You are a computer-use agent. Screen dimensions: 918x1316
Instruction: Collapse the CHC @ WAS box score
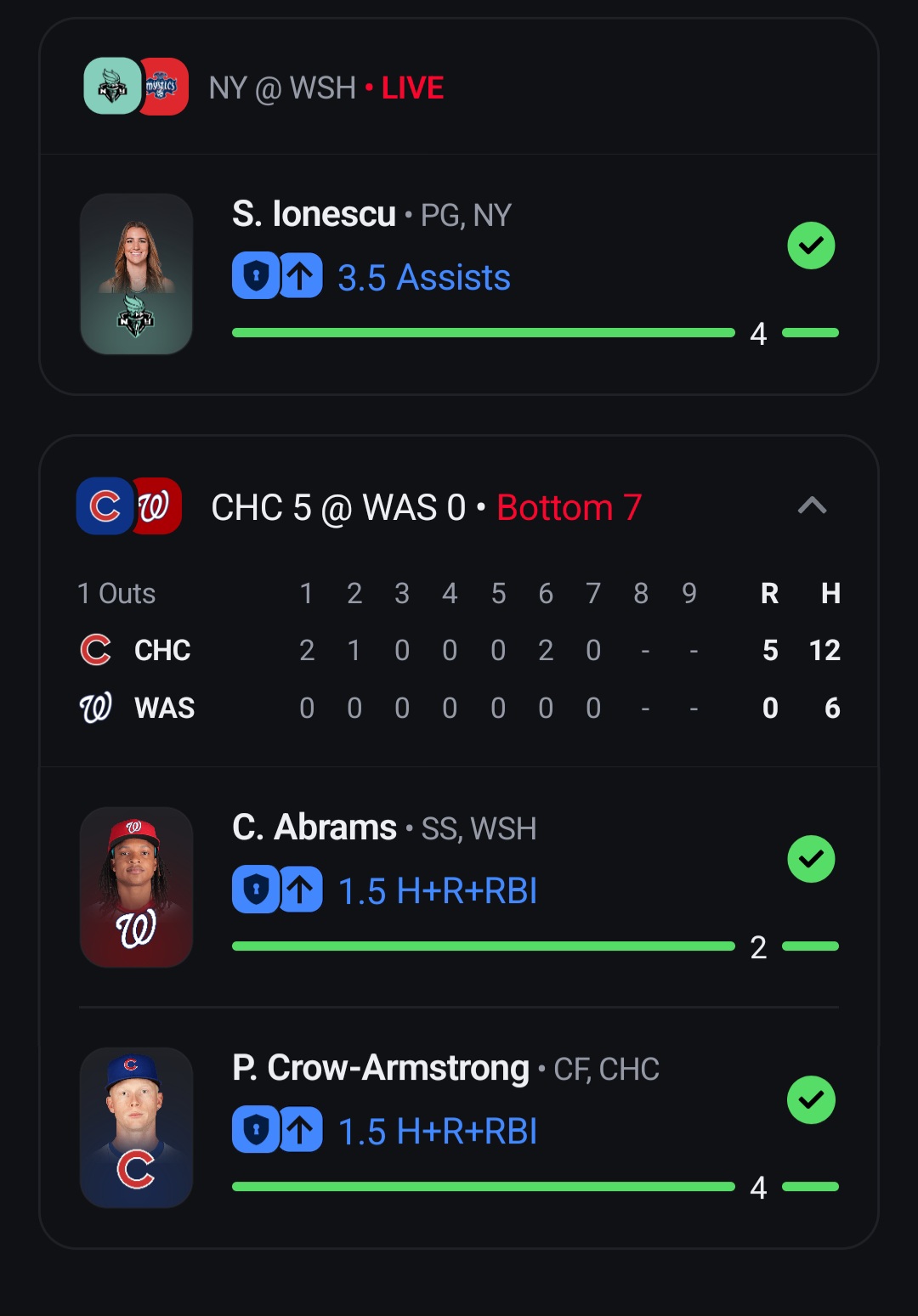[812, 506]
